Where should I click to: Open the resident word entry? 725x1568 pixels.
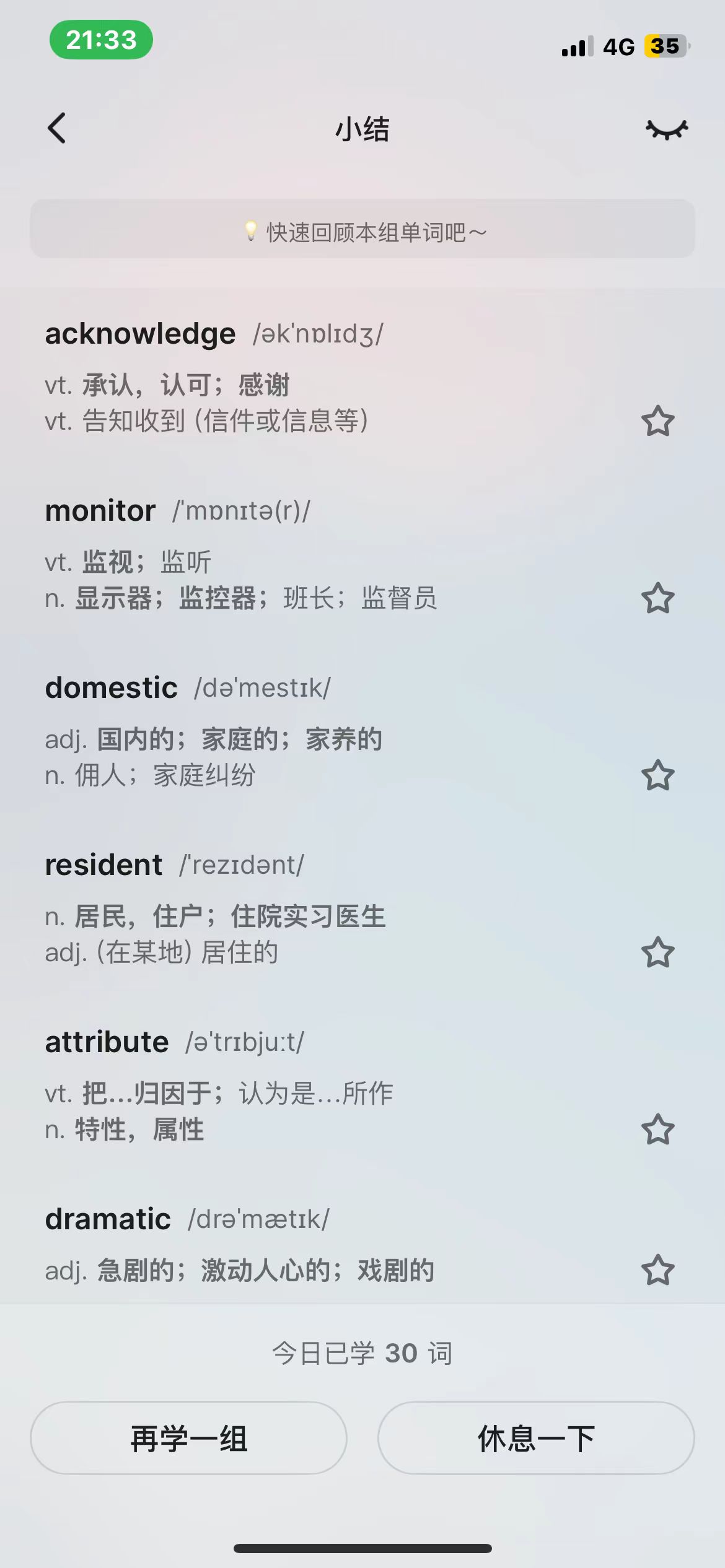coord(104,865)
